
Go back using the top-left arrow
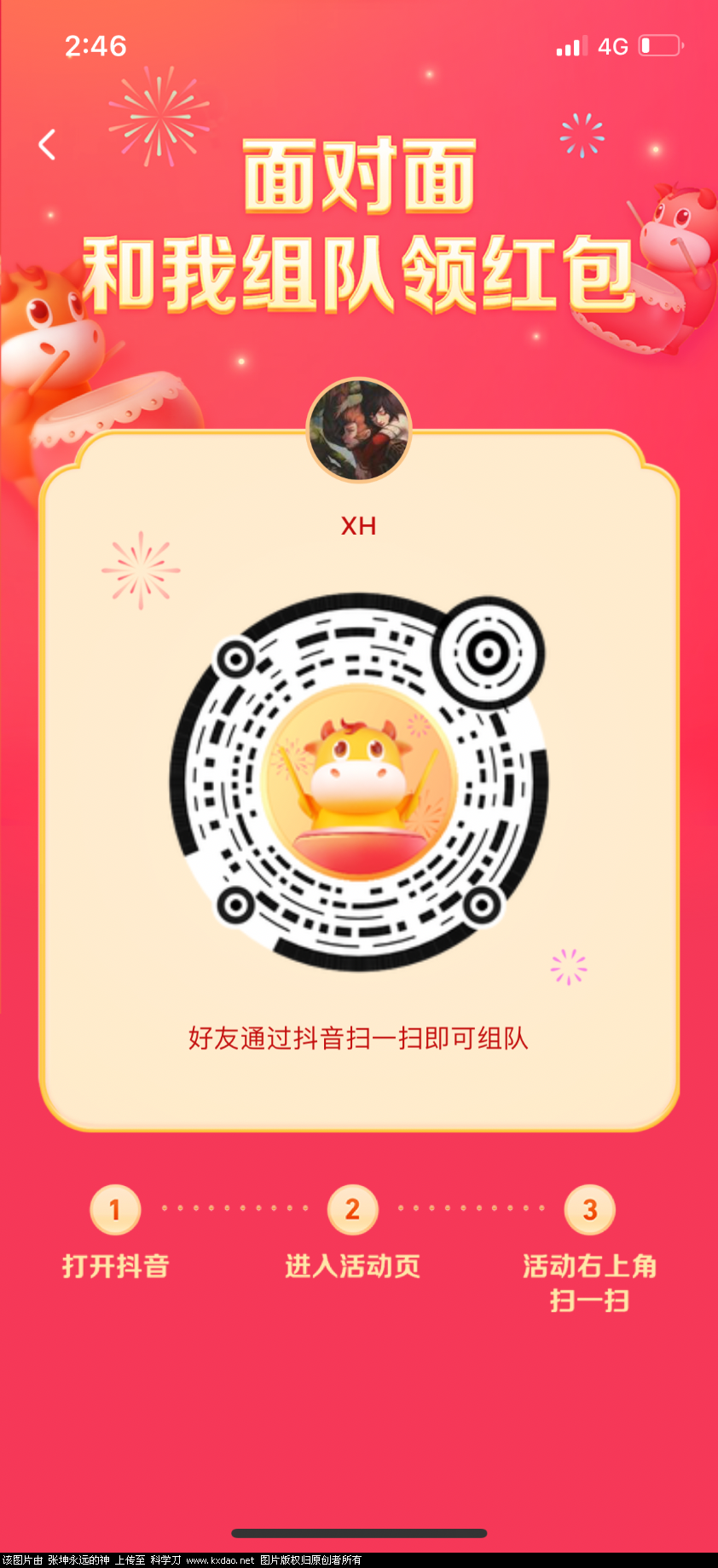coord(47,145)
